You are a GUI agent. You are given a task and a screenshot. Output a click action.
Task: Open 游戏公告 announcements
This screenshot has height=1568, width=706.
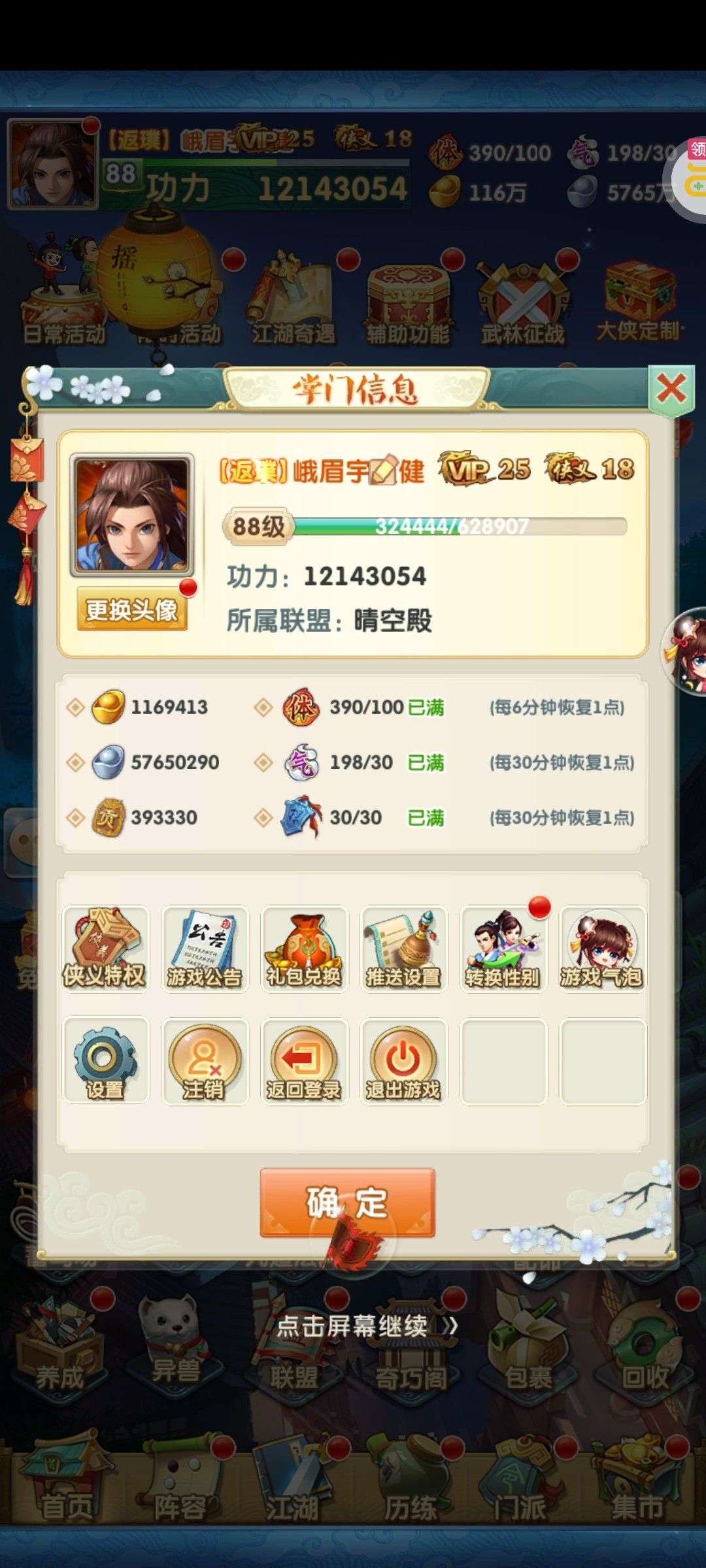[x=205, y=949]
